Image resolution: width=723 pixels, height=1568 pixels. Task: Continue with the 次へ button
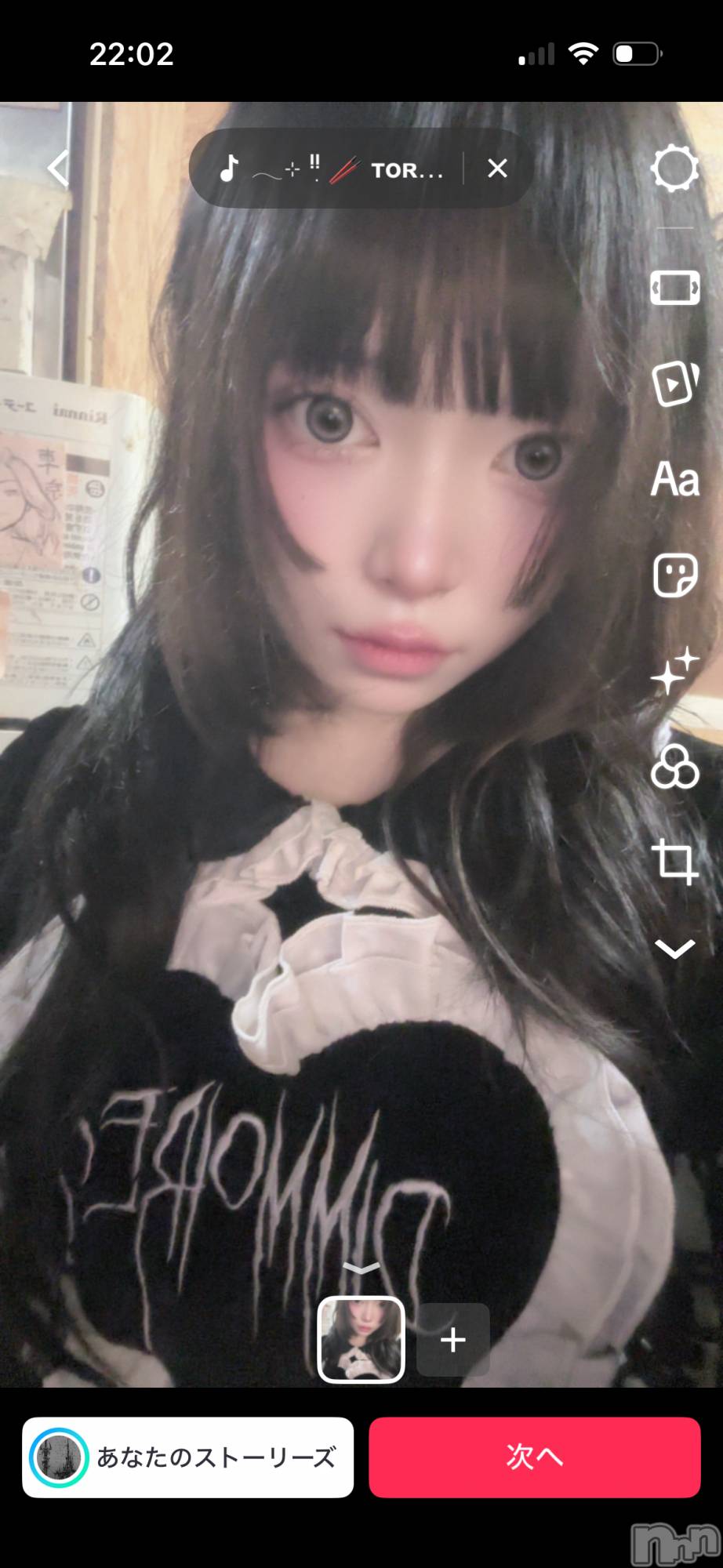534,1457
